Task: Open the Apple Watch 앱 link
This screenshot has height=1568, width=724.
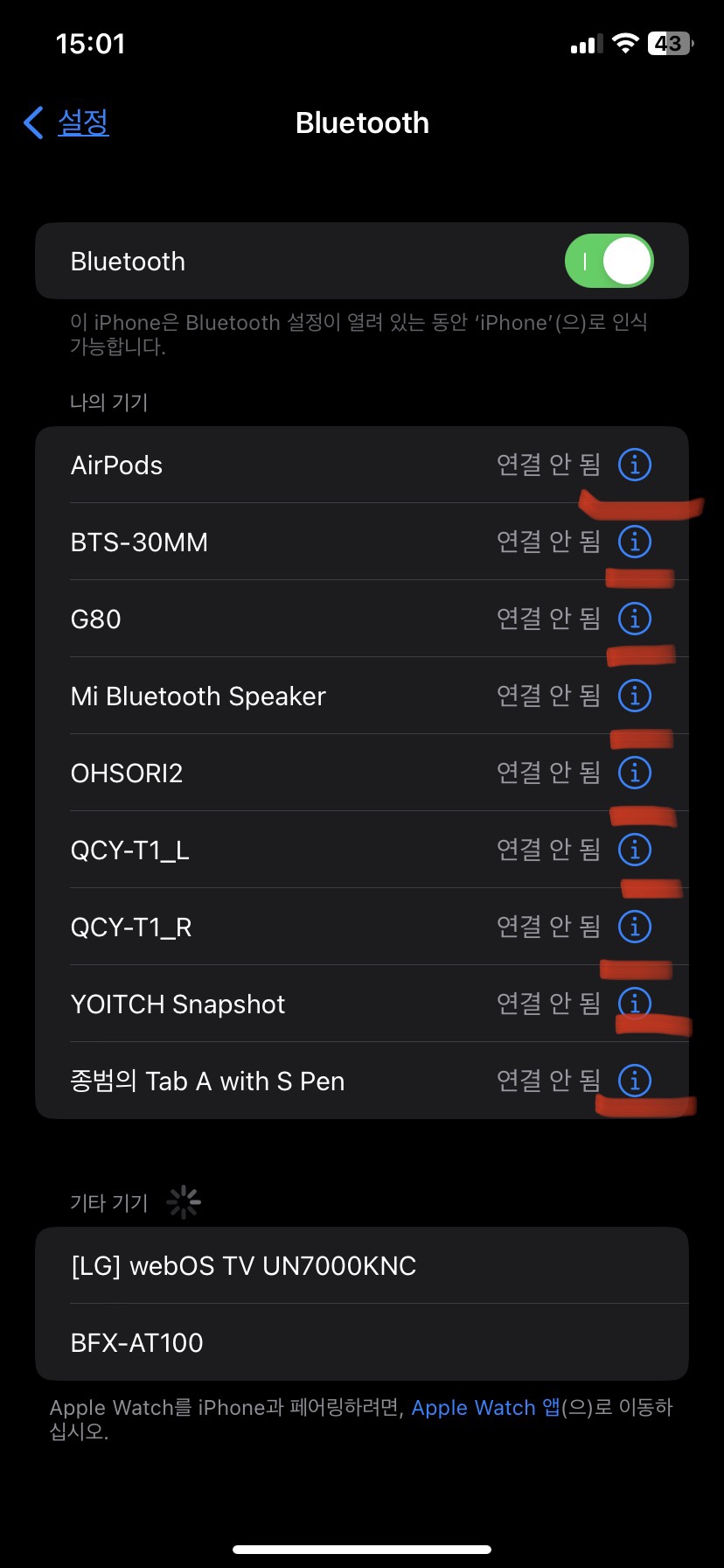Action: click(485, 1407)
